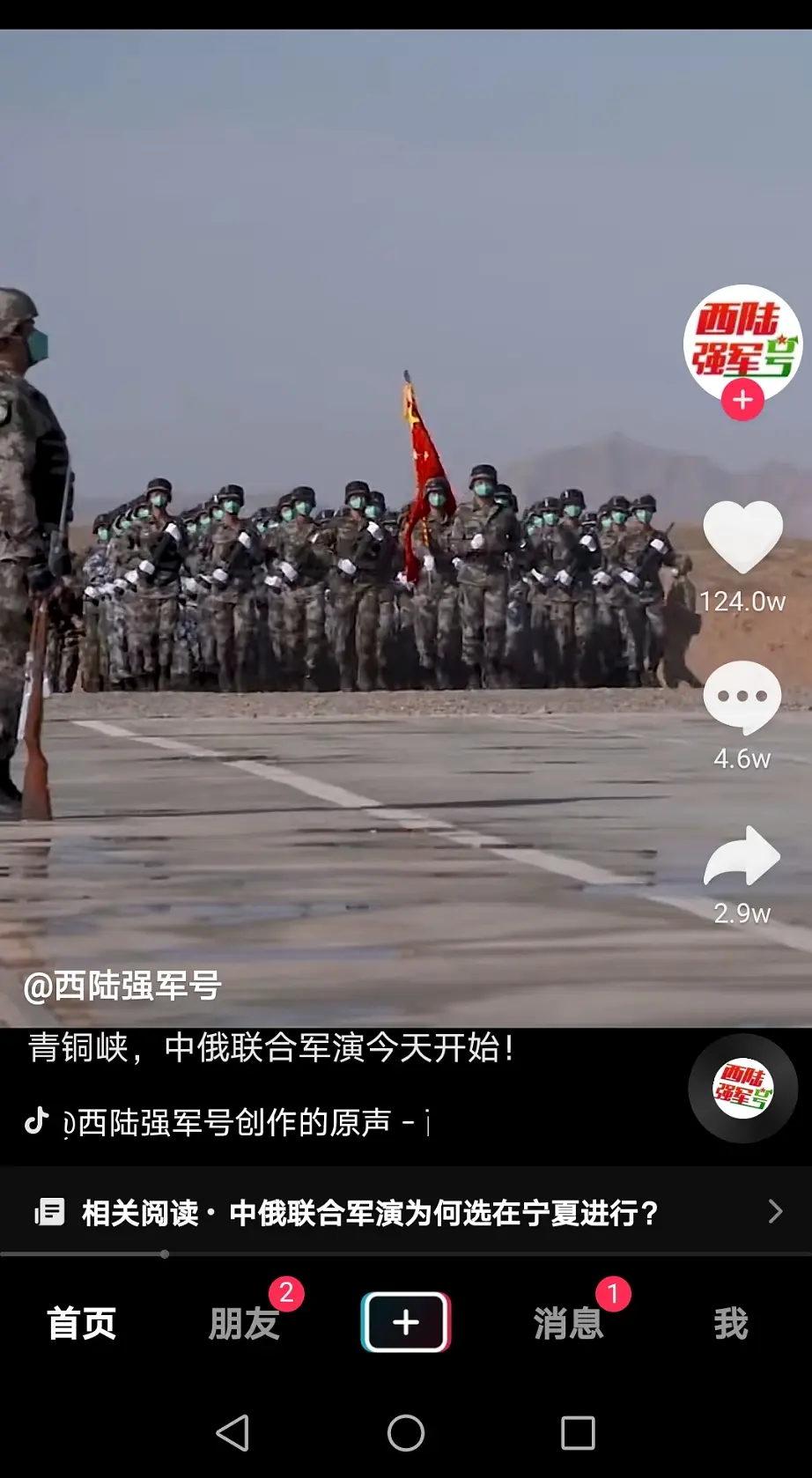
Task: Follow 西陆强军号 with the red plus button
Action: tap(742, 401)
